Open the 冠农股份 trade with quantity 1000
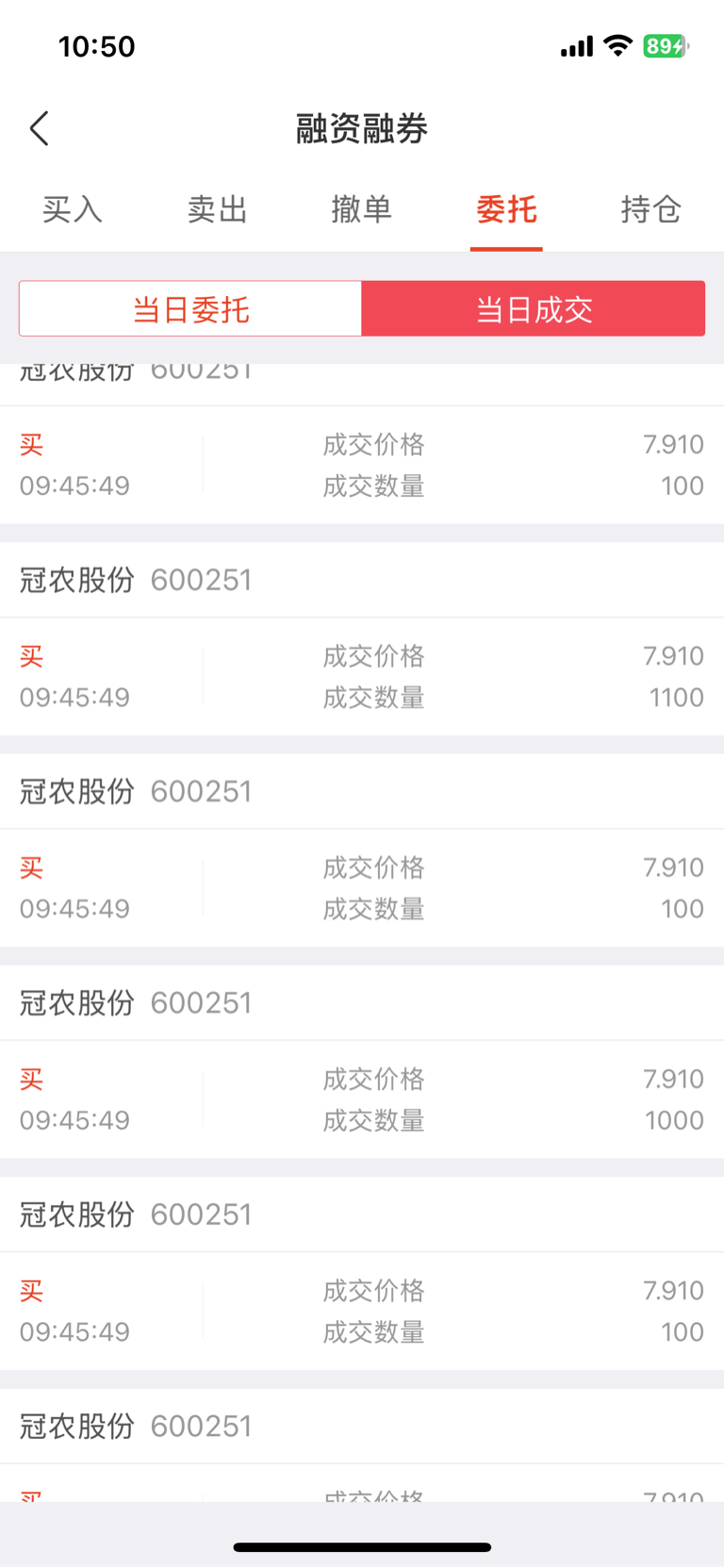The image size is (724, 1568). coord(362,1062)
